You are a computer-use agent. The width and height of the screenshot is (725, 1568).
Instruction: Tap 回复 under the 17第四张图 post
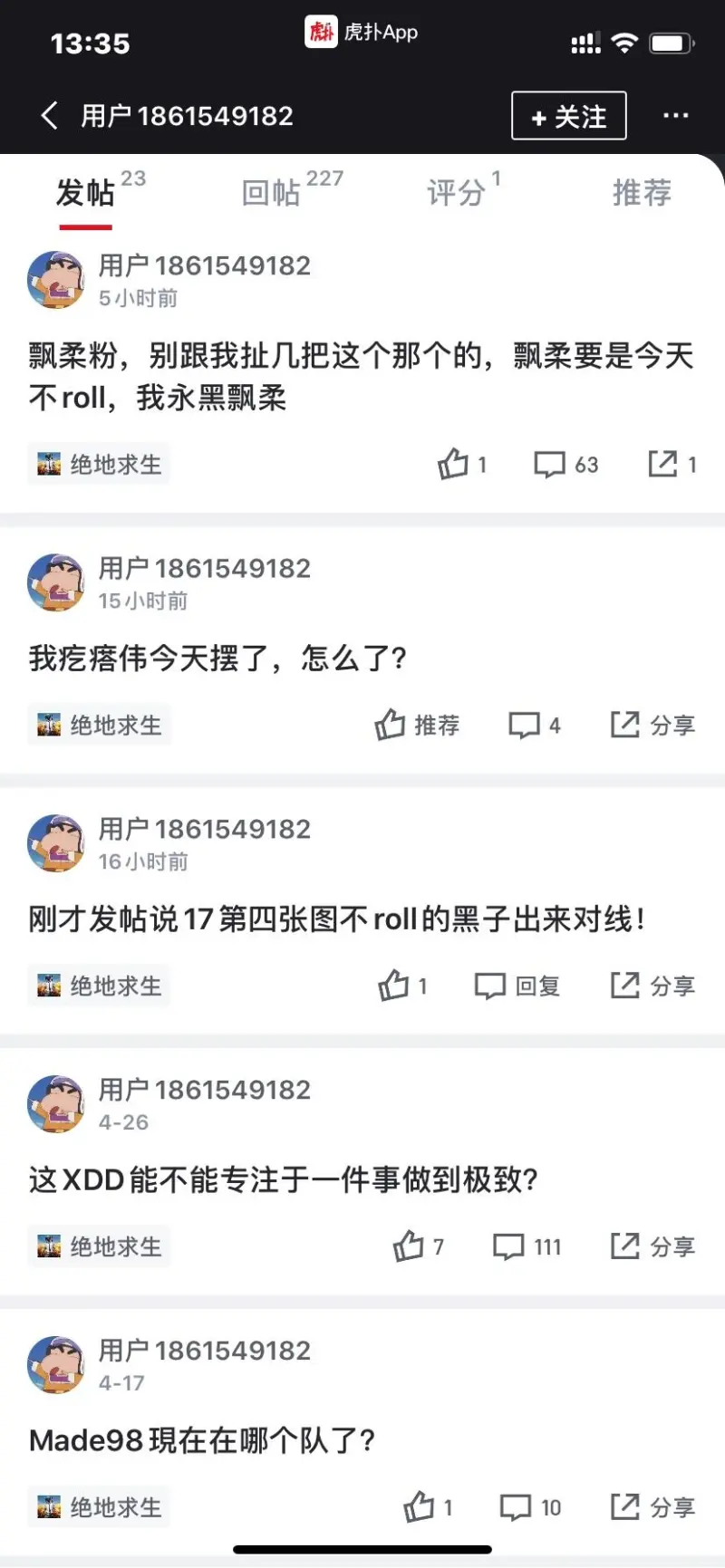pos(517,986)
